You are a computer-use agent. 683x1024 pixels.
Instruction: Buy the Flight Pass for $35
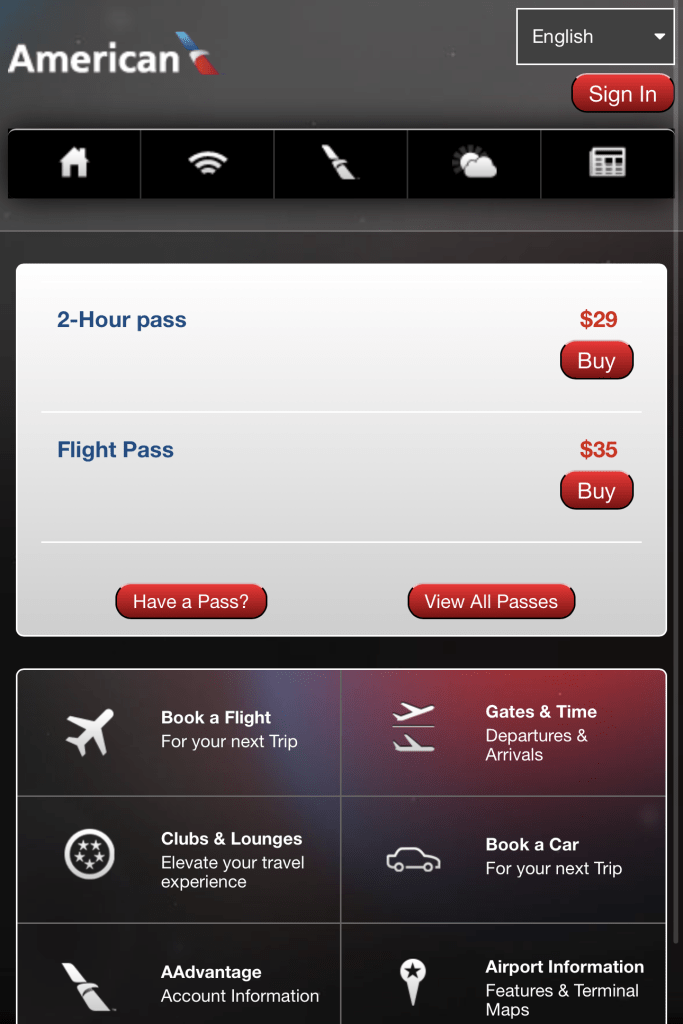(596, 491)
